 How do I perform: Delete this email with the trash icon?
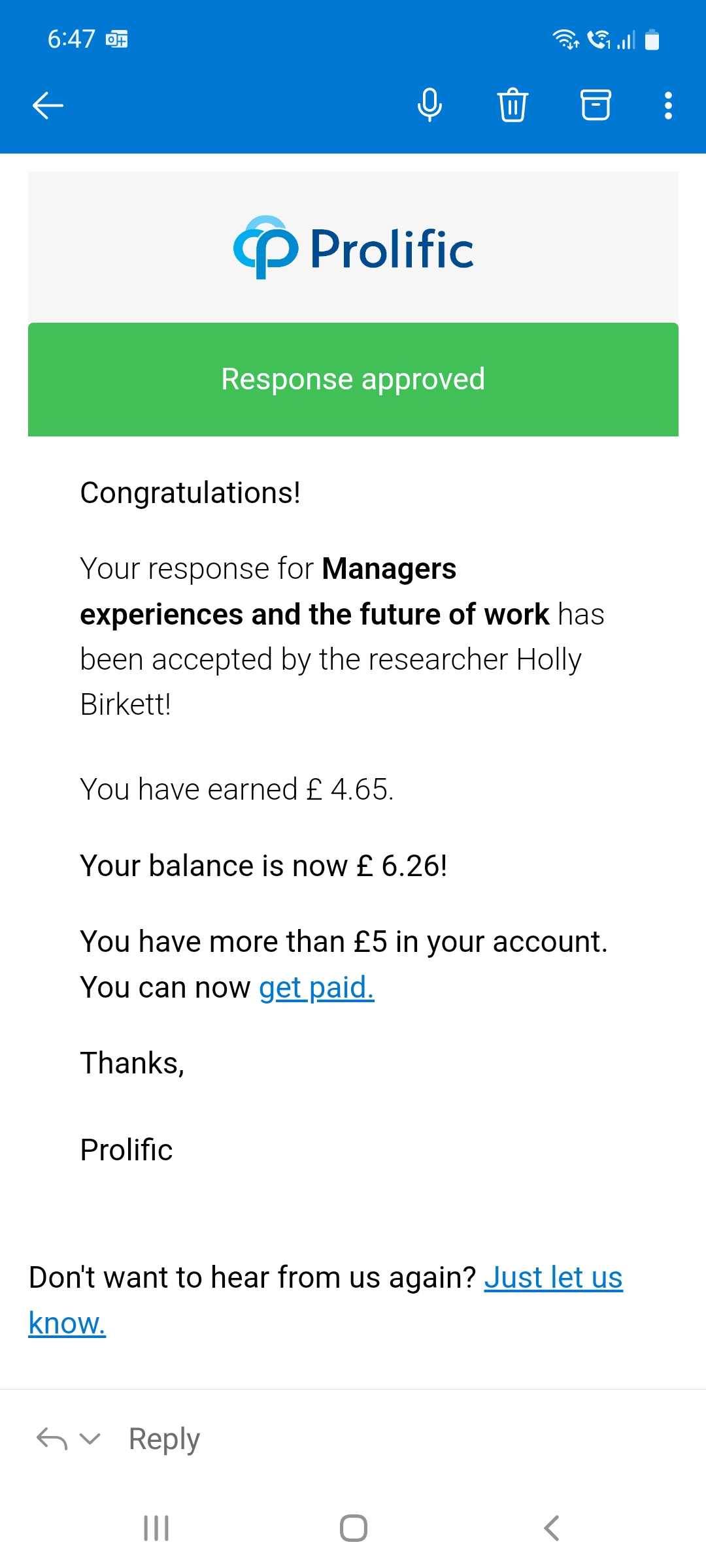click(513, 105)
